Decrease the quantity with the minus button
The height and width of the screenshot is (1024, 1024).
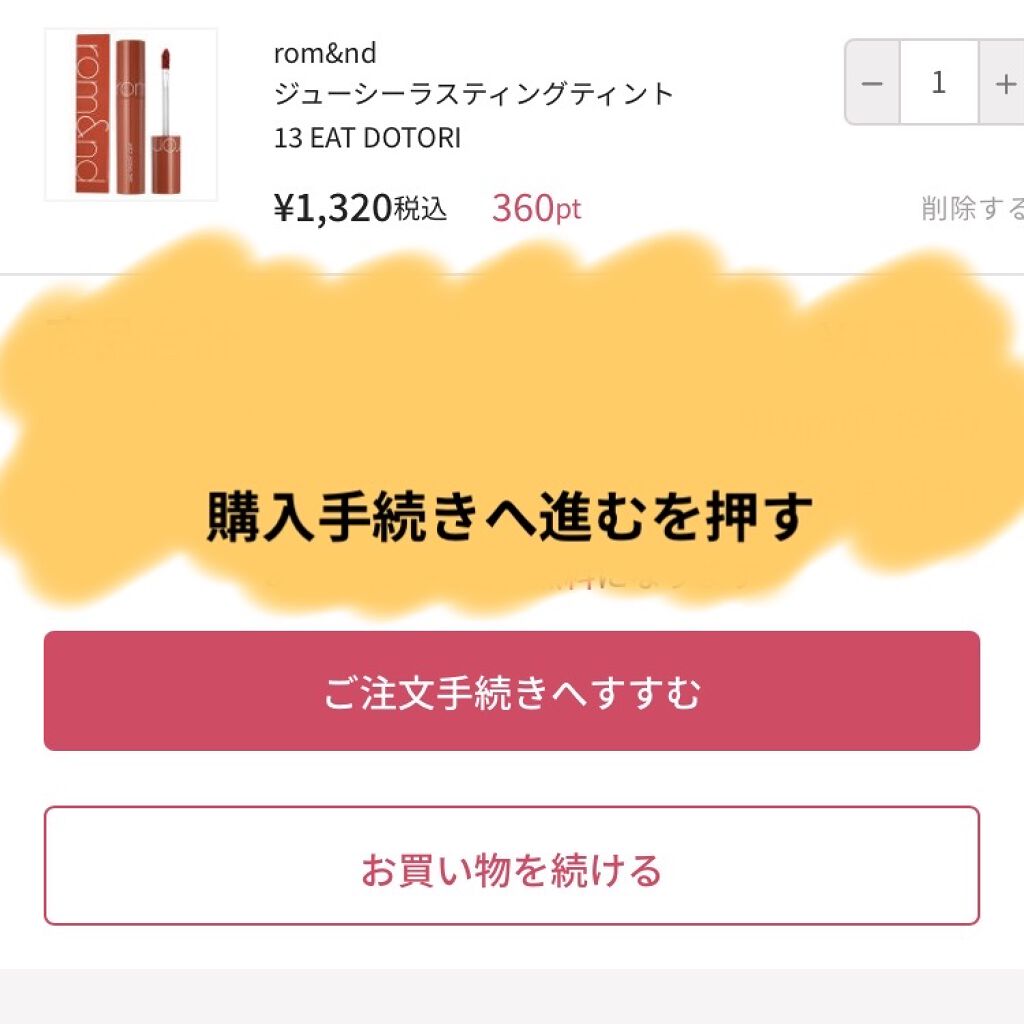click(872, 83)
